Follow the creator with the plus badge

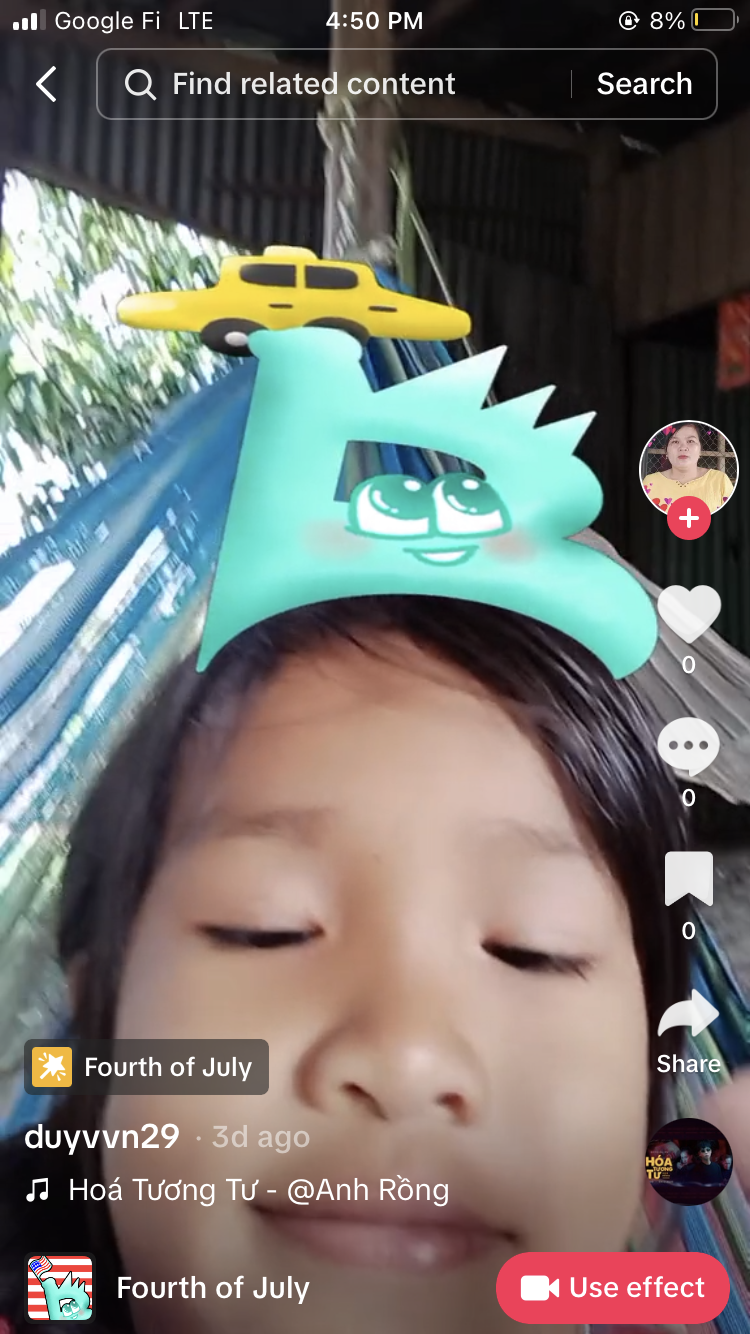tap(688, 519)
